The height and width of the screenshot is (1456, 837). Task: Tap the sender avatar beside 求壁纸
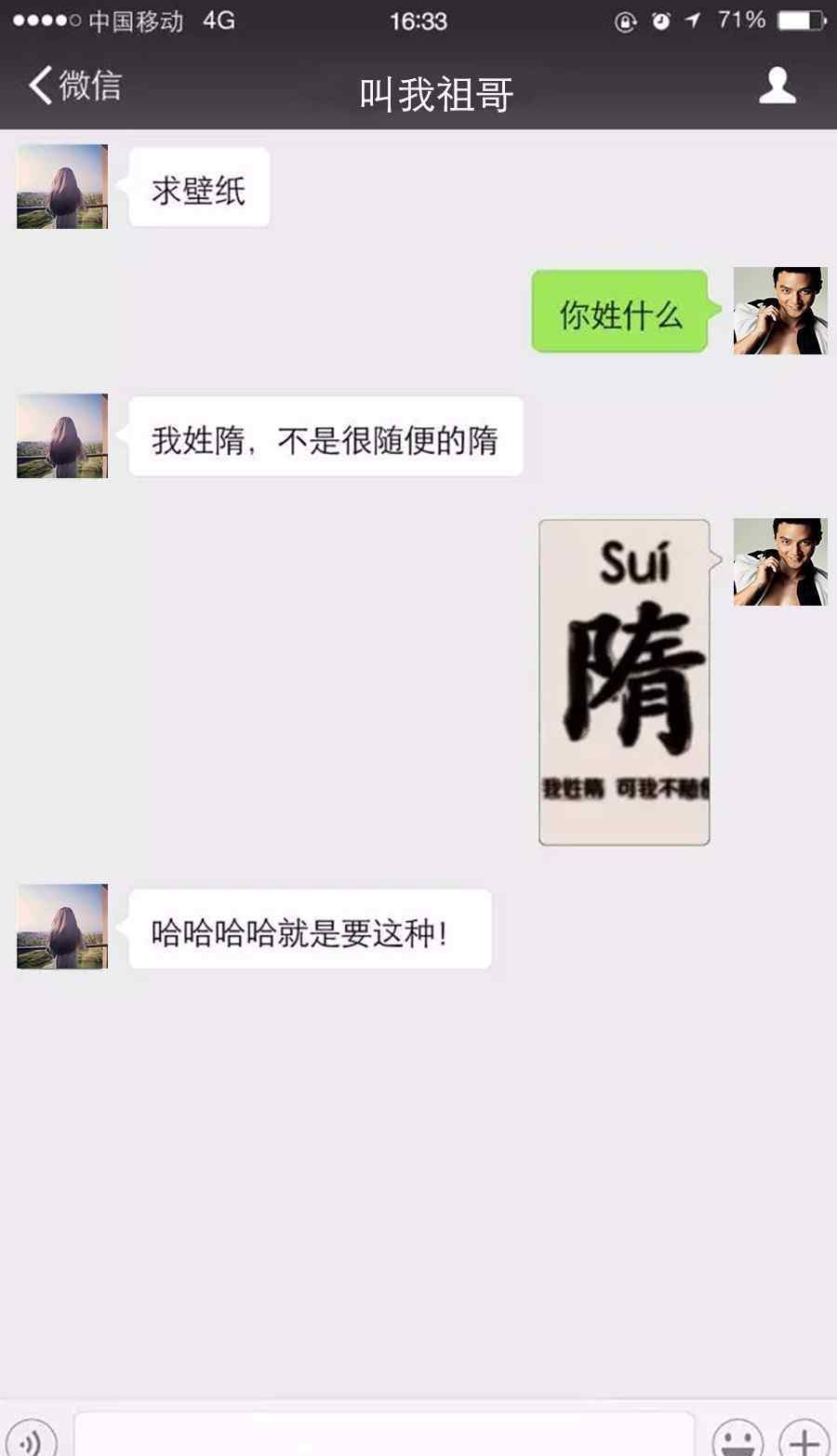62,186
